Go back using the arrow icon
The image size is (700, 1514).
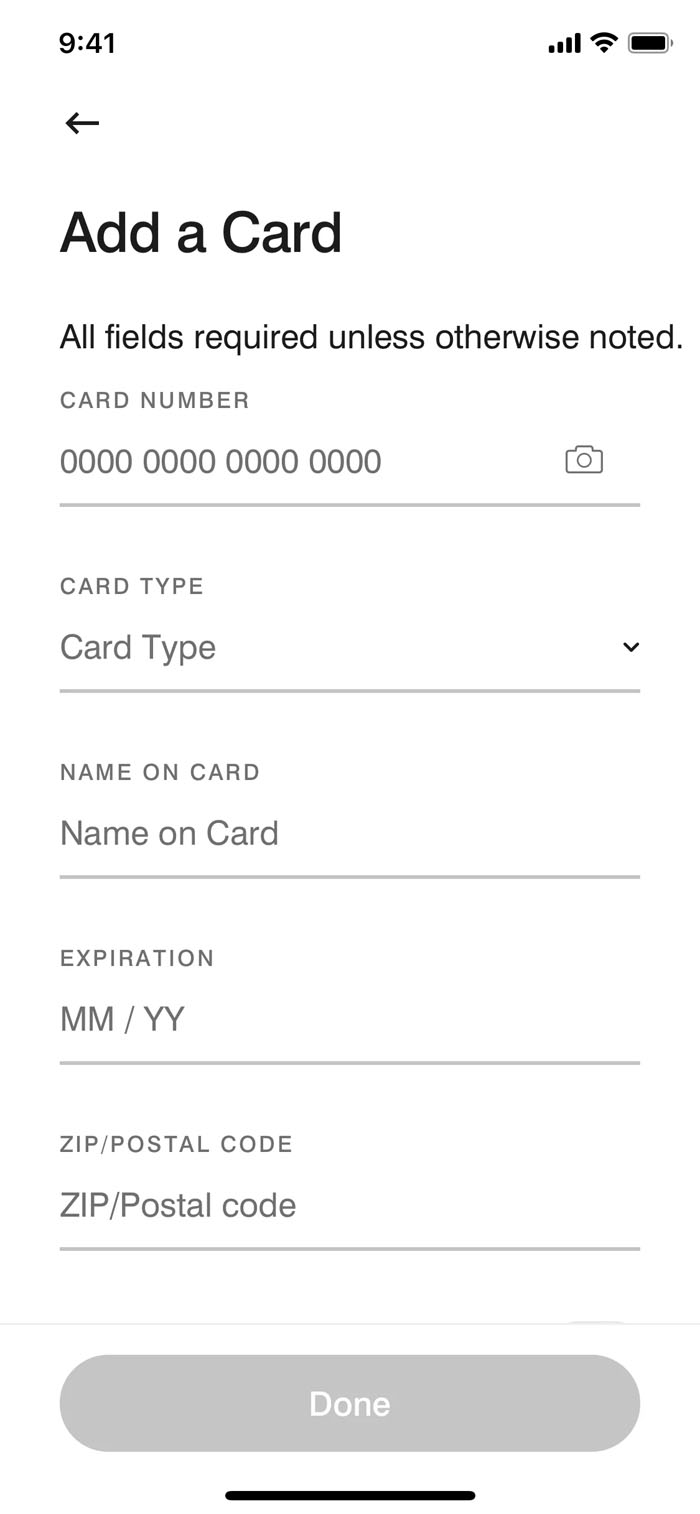coord(82,123)
